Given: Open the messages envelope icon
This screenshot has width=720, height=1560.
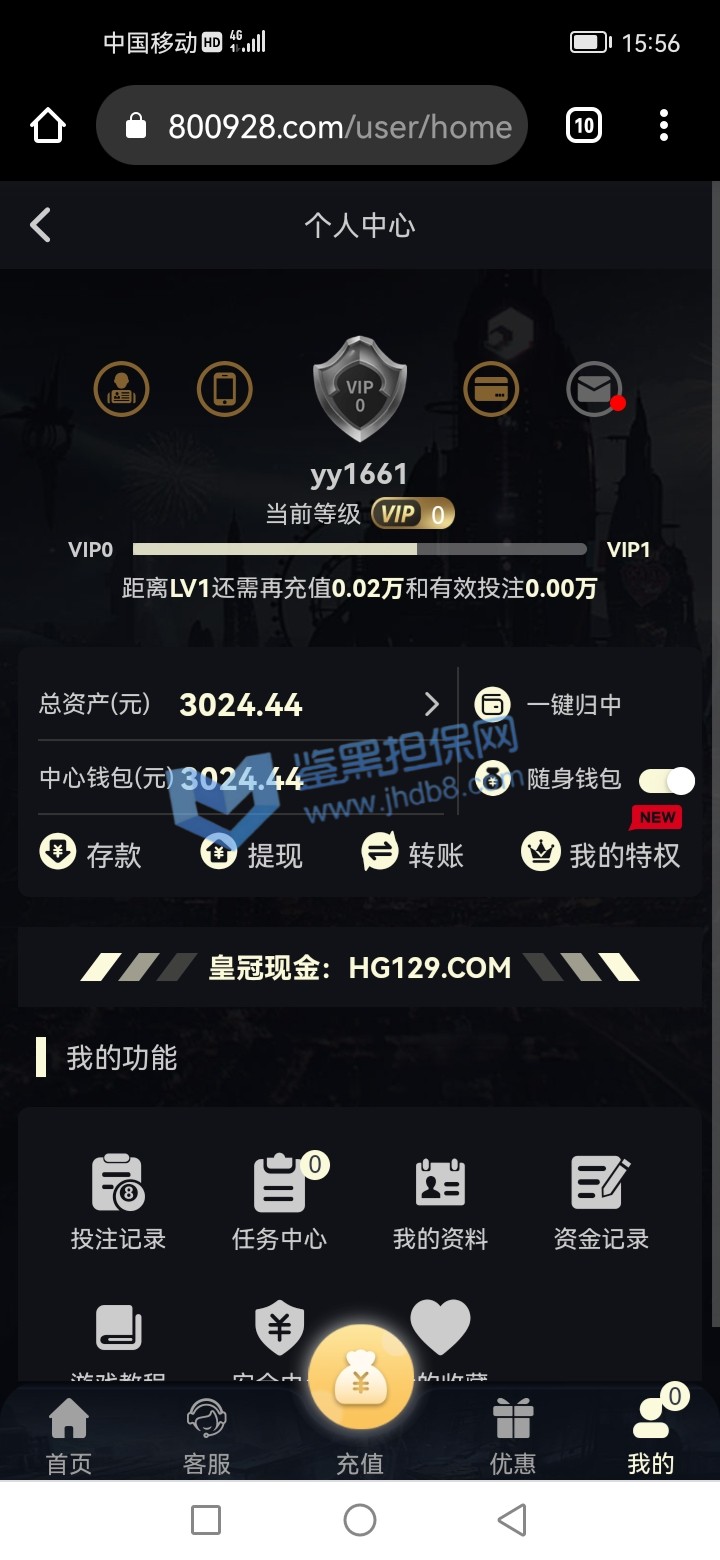Looking at the screenshot, I should 595,389.
